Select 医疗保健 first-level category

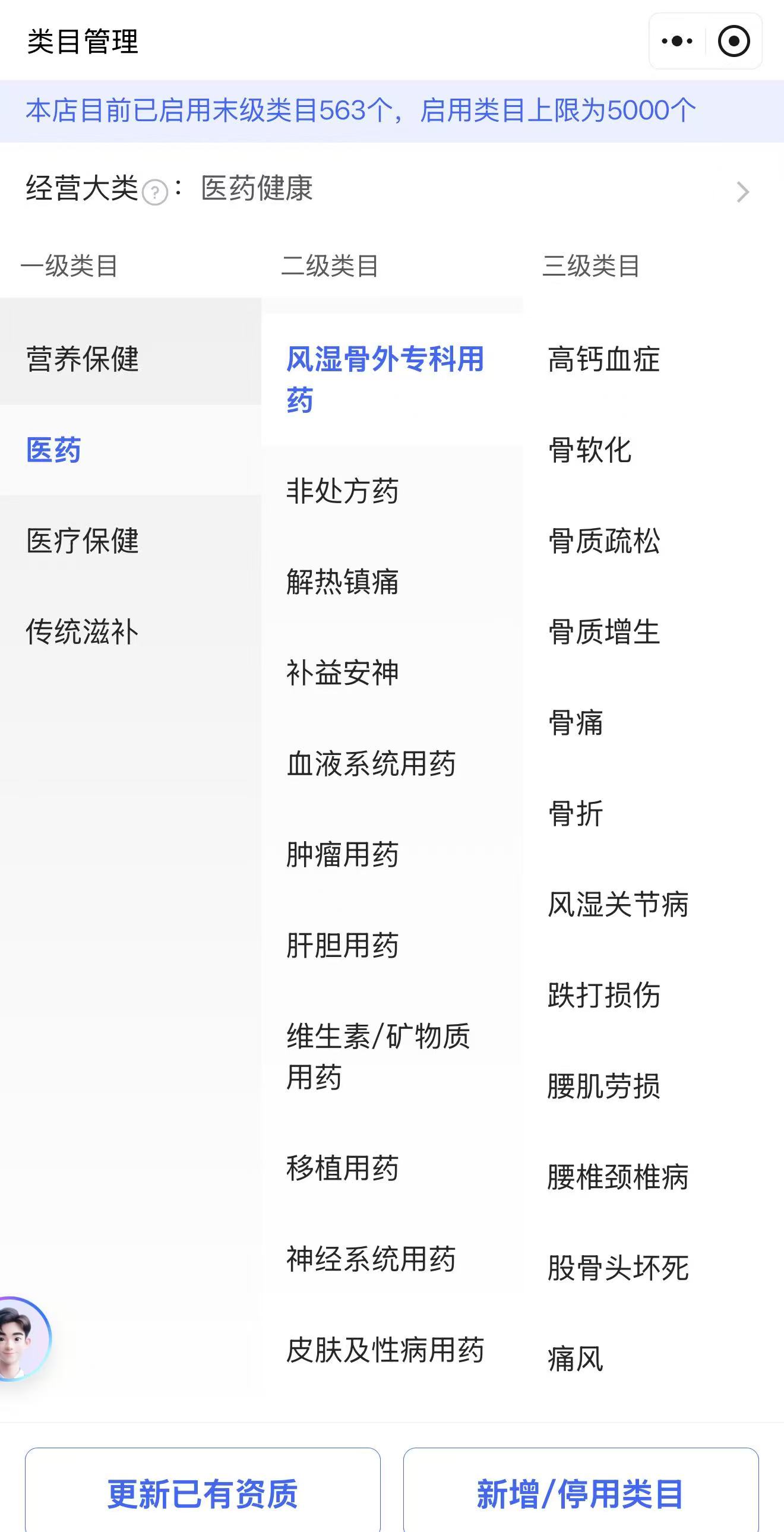(x=83, y=541)
